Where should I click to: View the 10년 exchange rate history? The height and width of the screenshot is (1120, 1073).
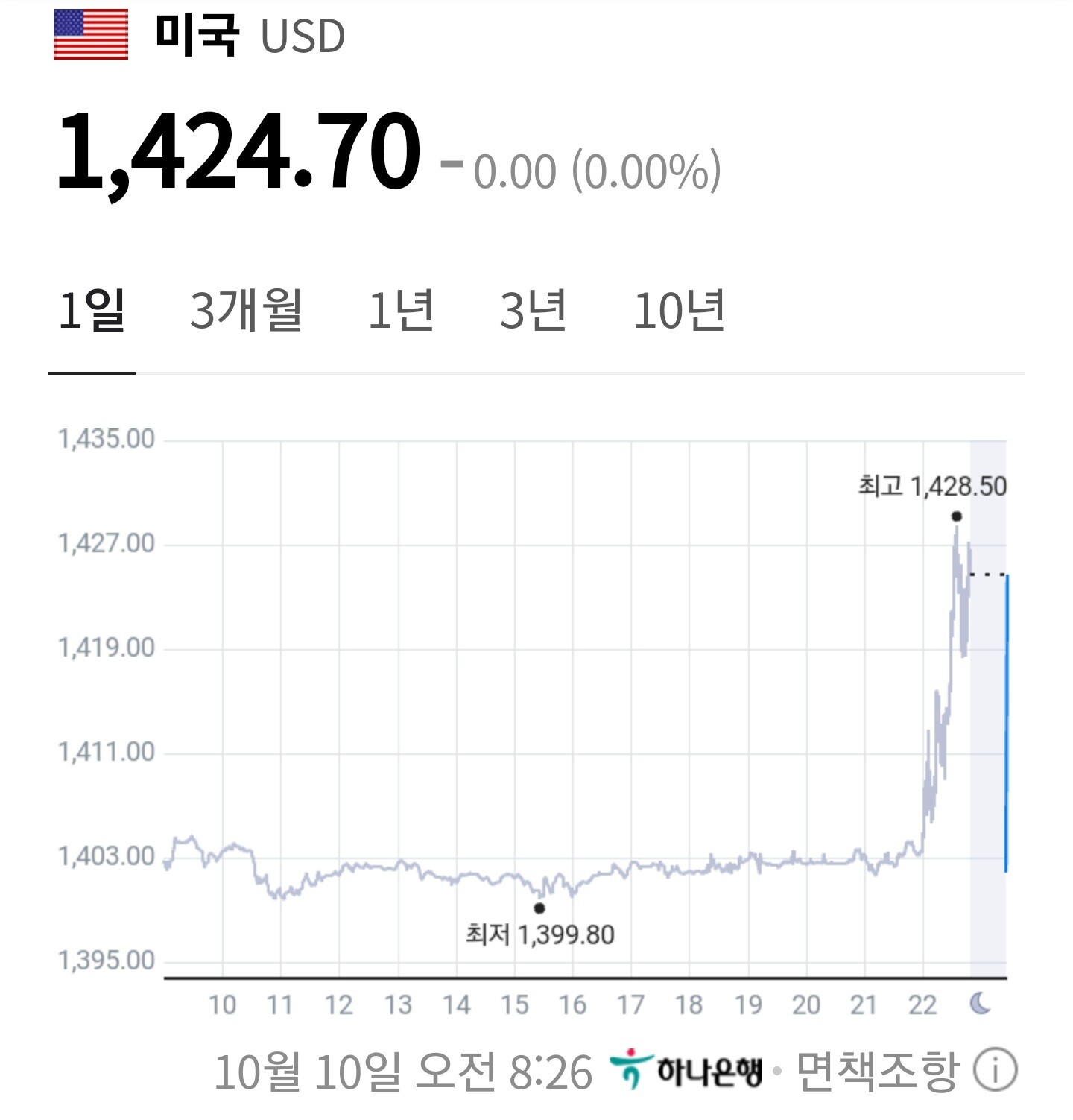679,310
